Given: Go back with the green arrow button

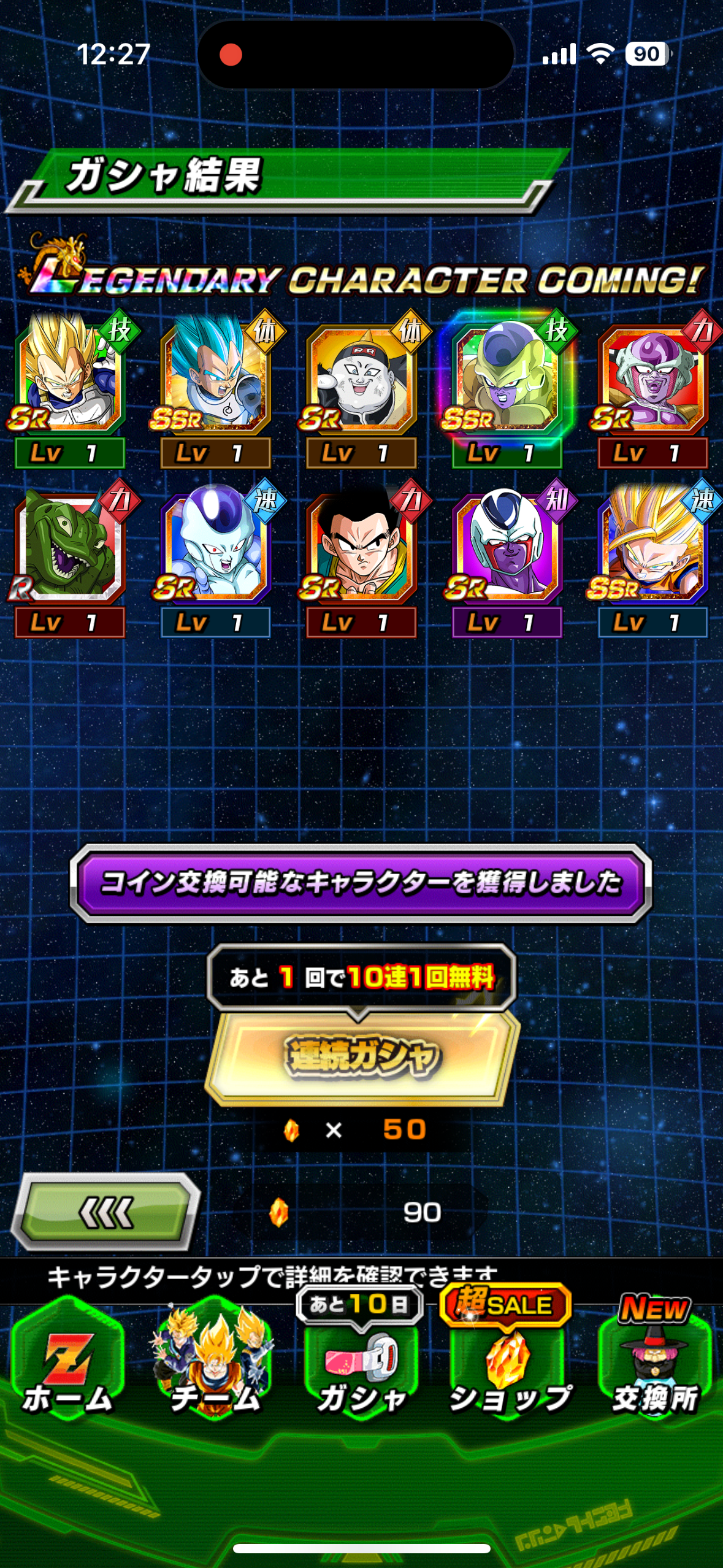Looking at the screenshot, I should tap(106, 1212).
